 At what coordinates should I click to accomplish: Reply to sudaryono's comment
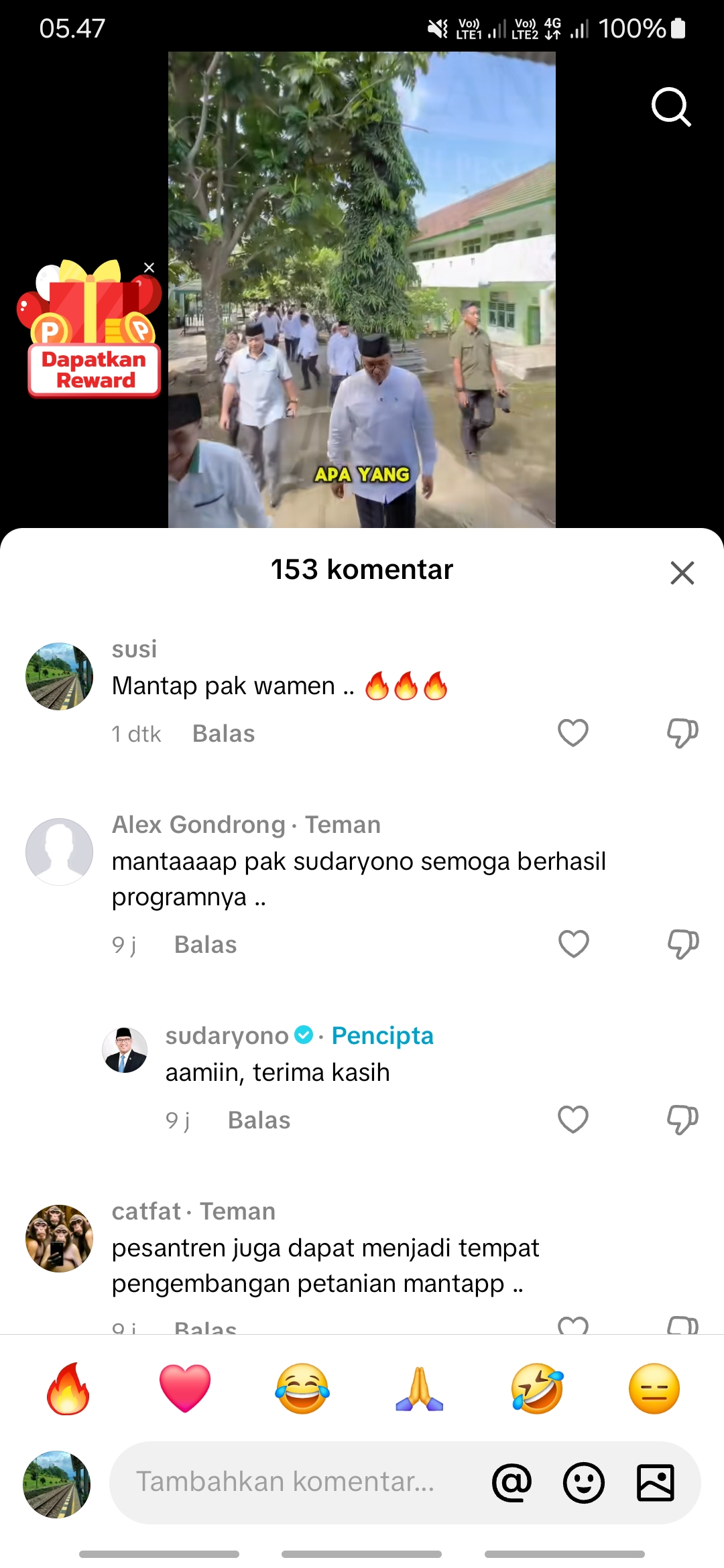259,1120
